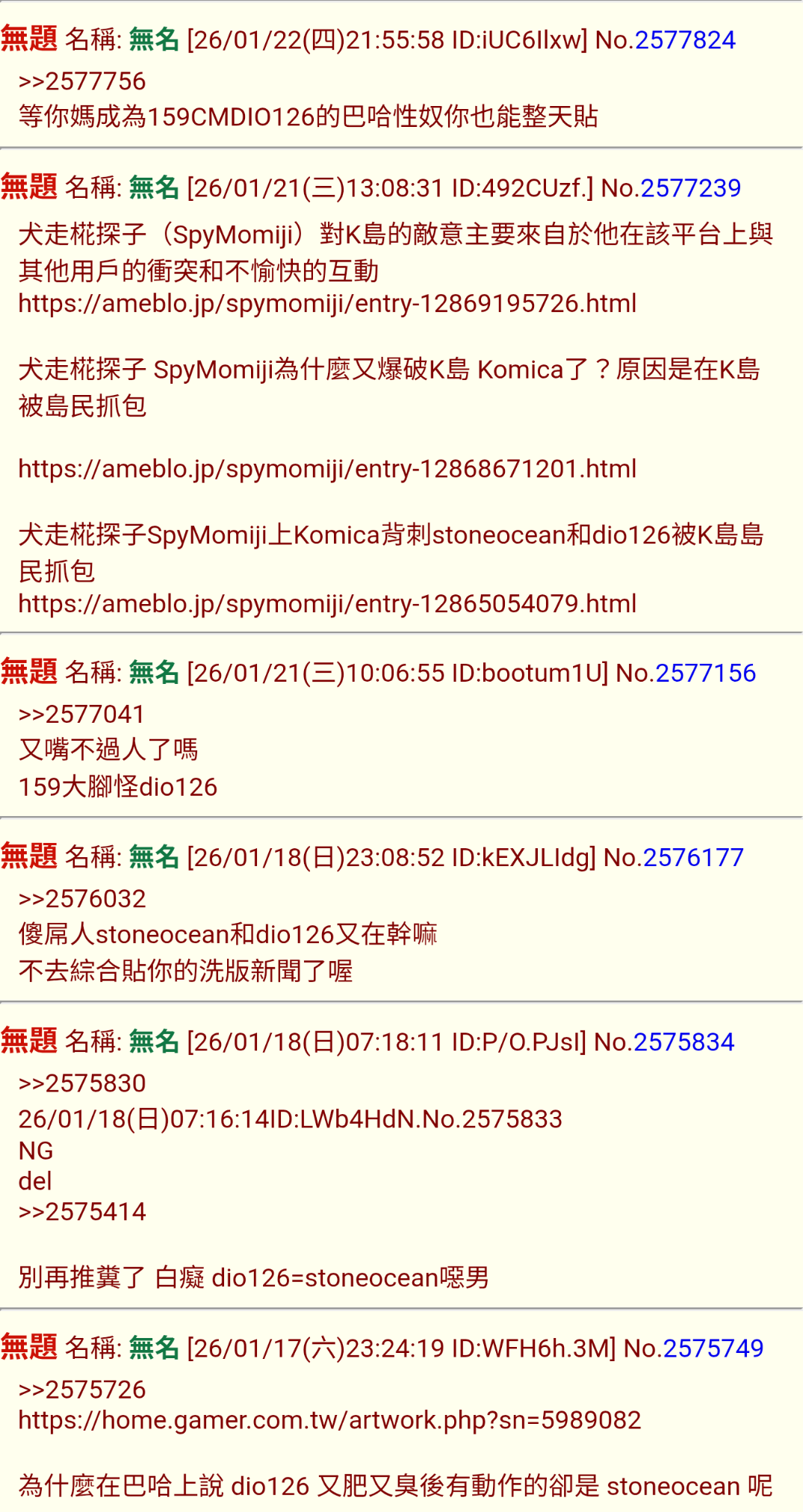The height and width of the screenshot is (1512, 803).
Task: Open post number 2575834 link
Action: point(683,1042)
